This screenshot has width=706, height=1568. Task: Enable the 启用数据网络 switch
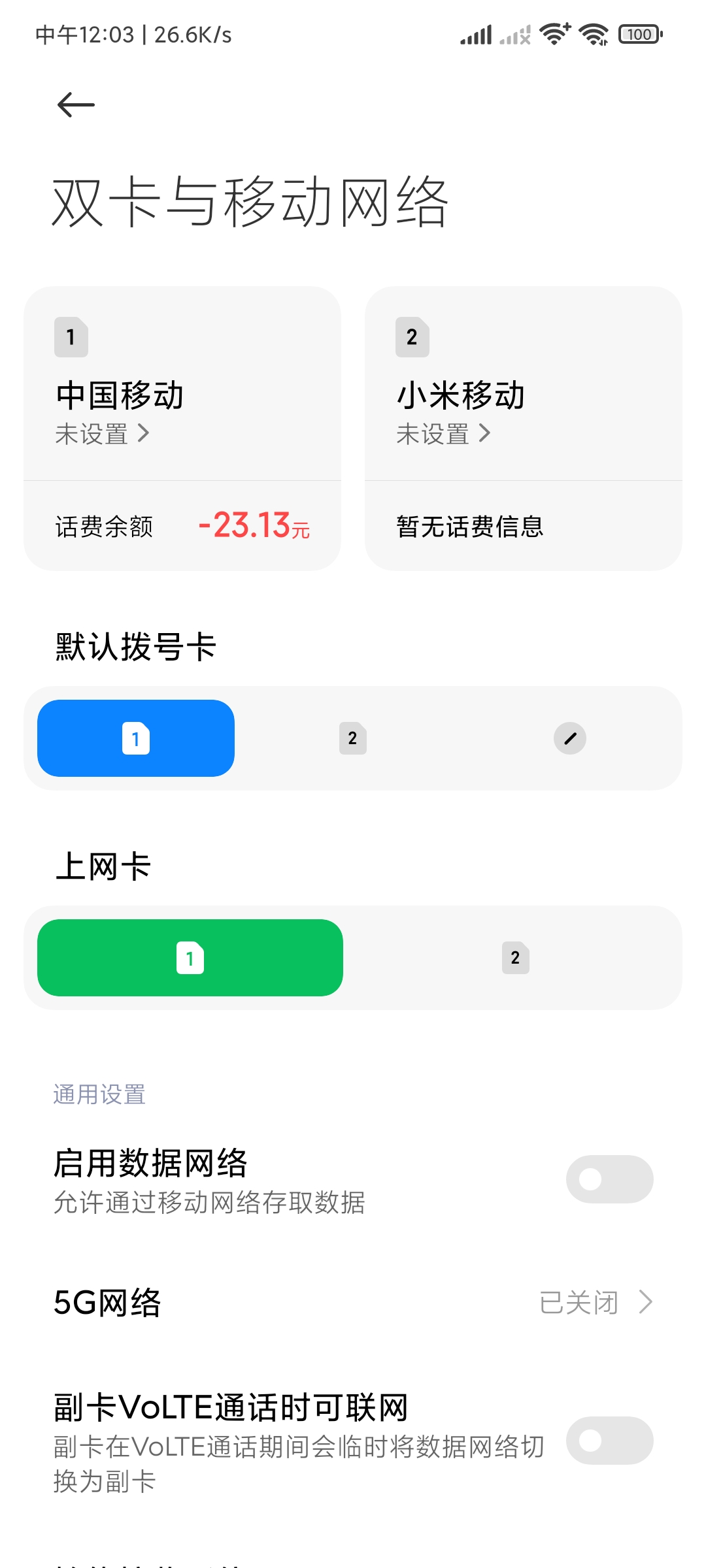click(610, 1179)
